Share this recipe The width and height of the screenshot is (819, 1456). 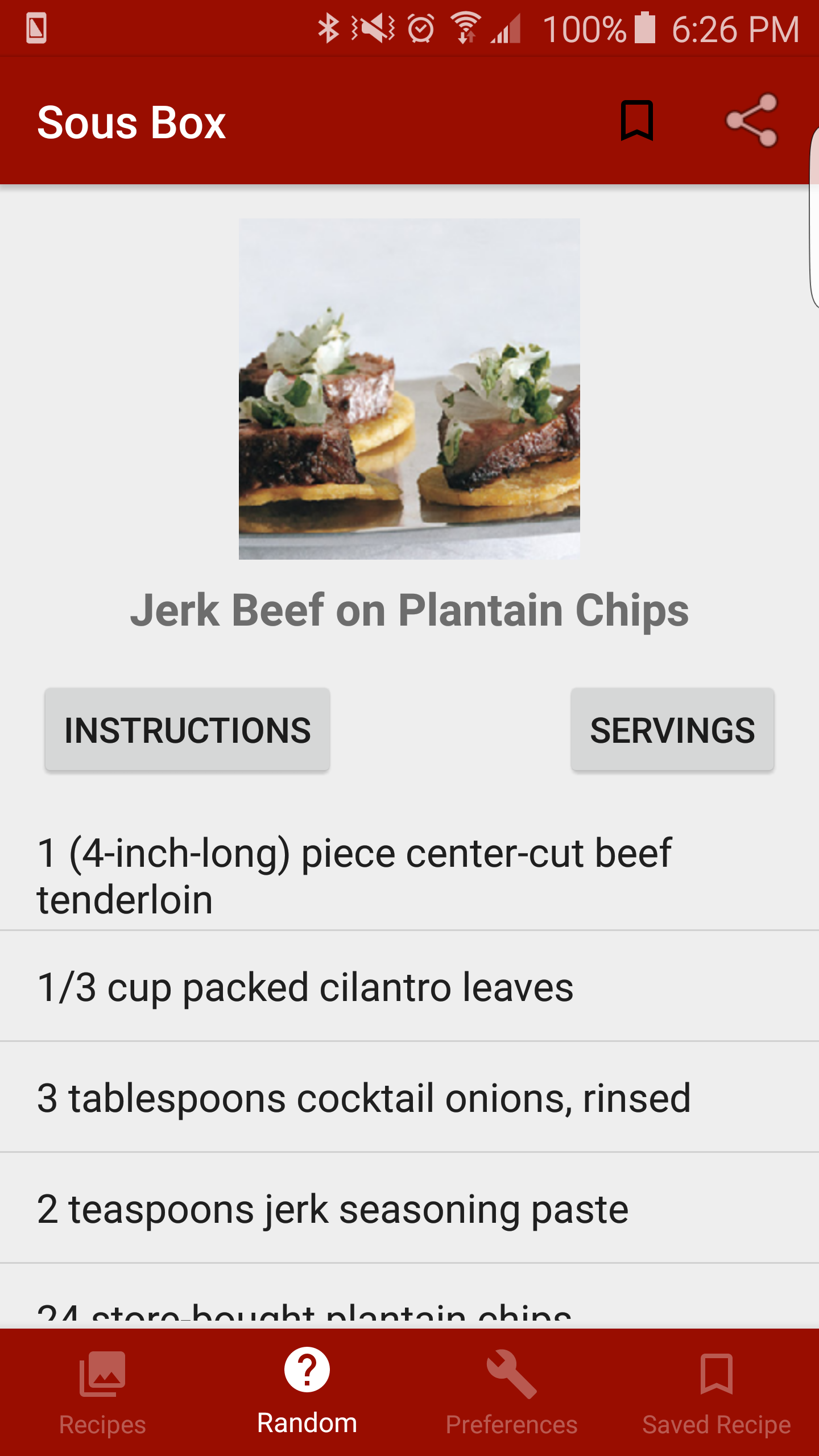[751, 121]
